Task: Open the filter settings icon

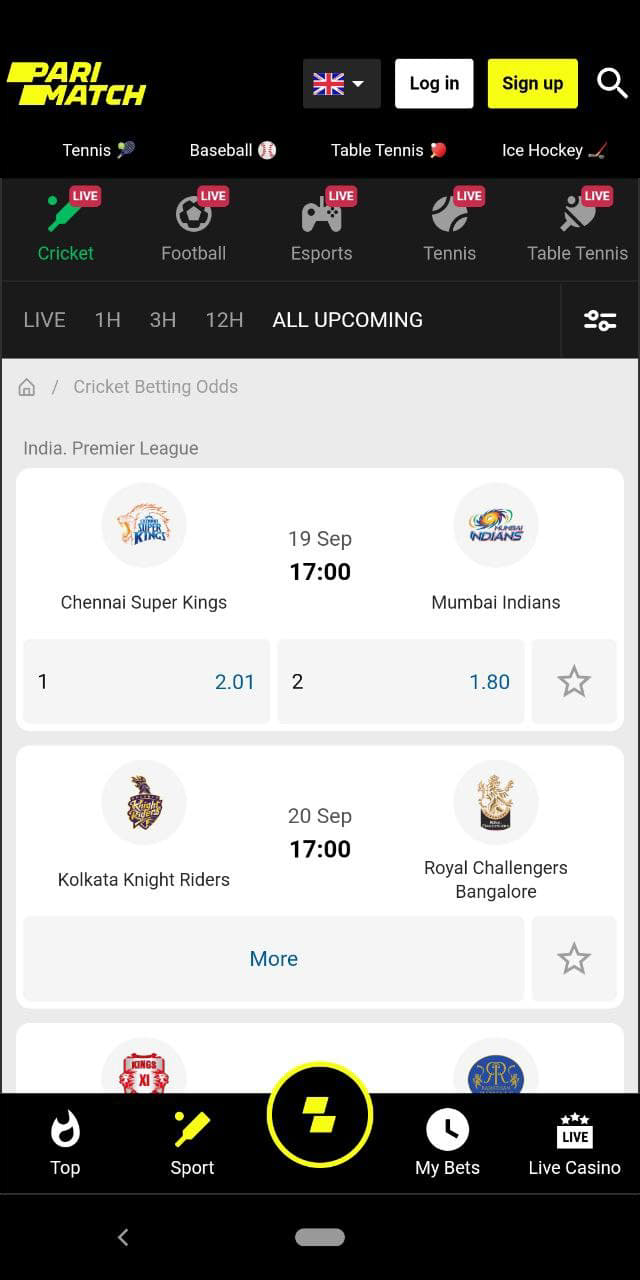Action: 600,320
